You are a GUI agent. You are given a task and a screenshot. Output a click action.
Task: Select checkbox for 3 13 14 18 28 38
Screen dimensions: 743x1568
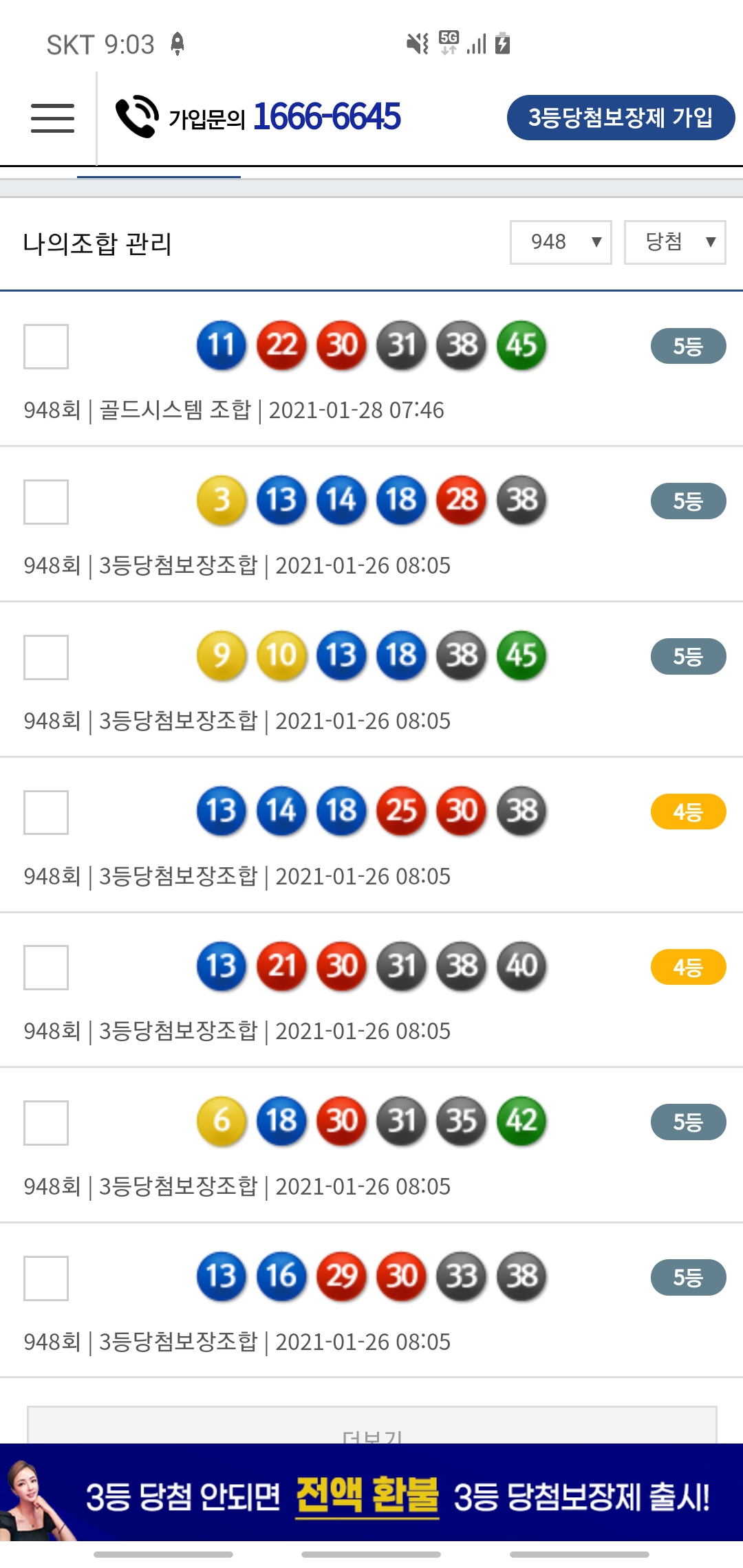click(46, 502)
